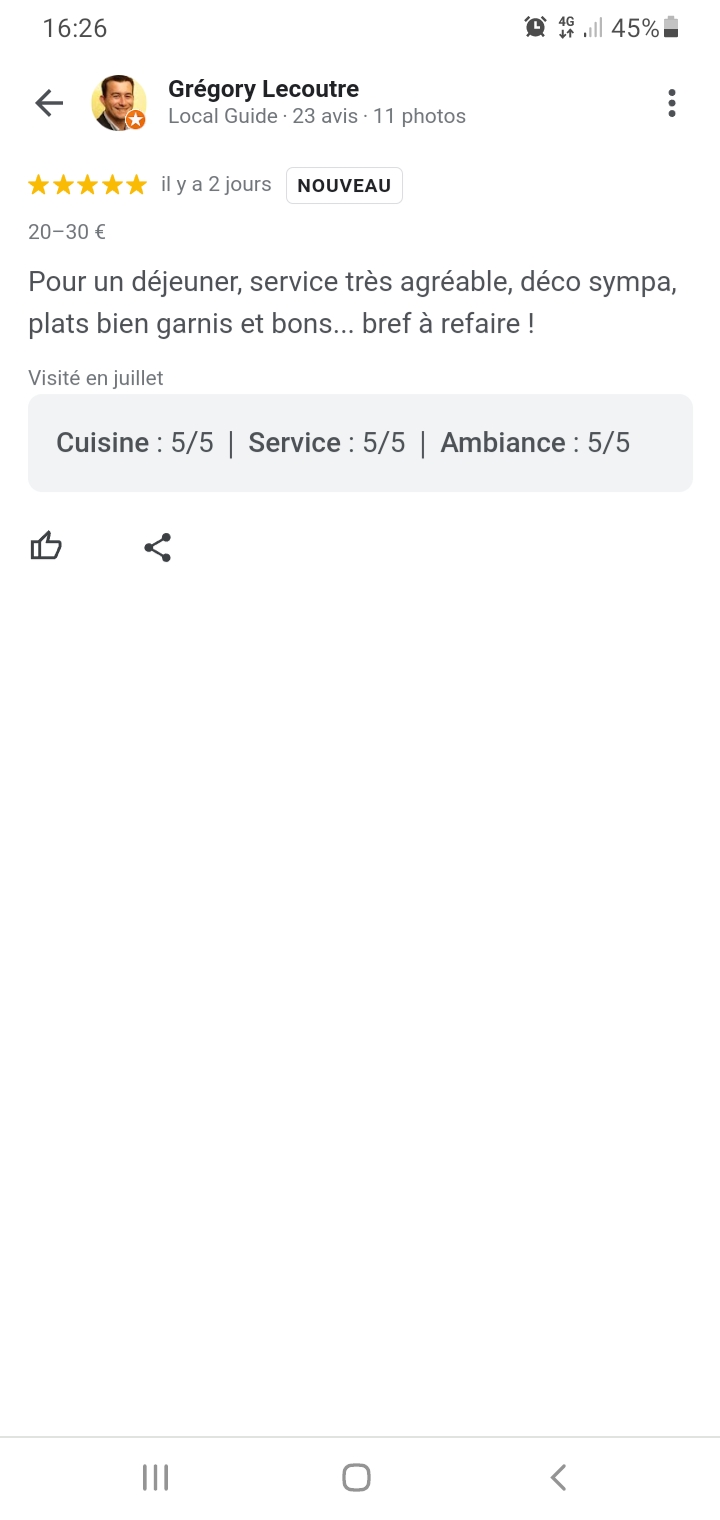The width and height of the screenshot is (720, 1520).
Task: Open the three-dot overflow menu
Action: pos(671,102)
